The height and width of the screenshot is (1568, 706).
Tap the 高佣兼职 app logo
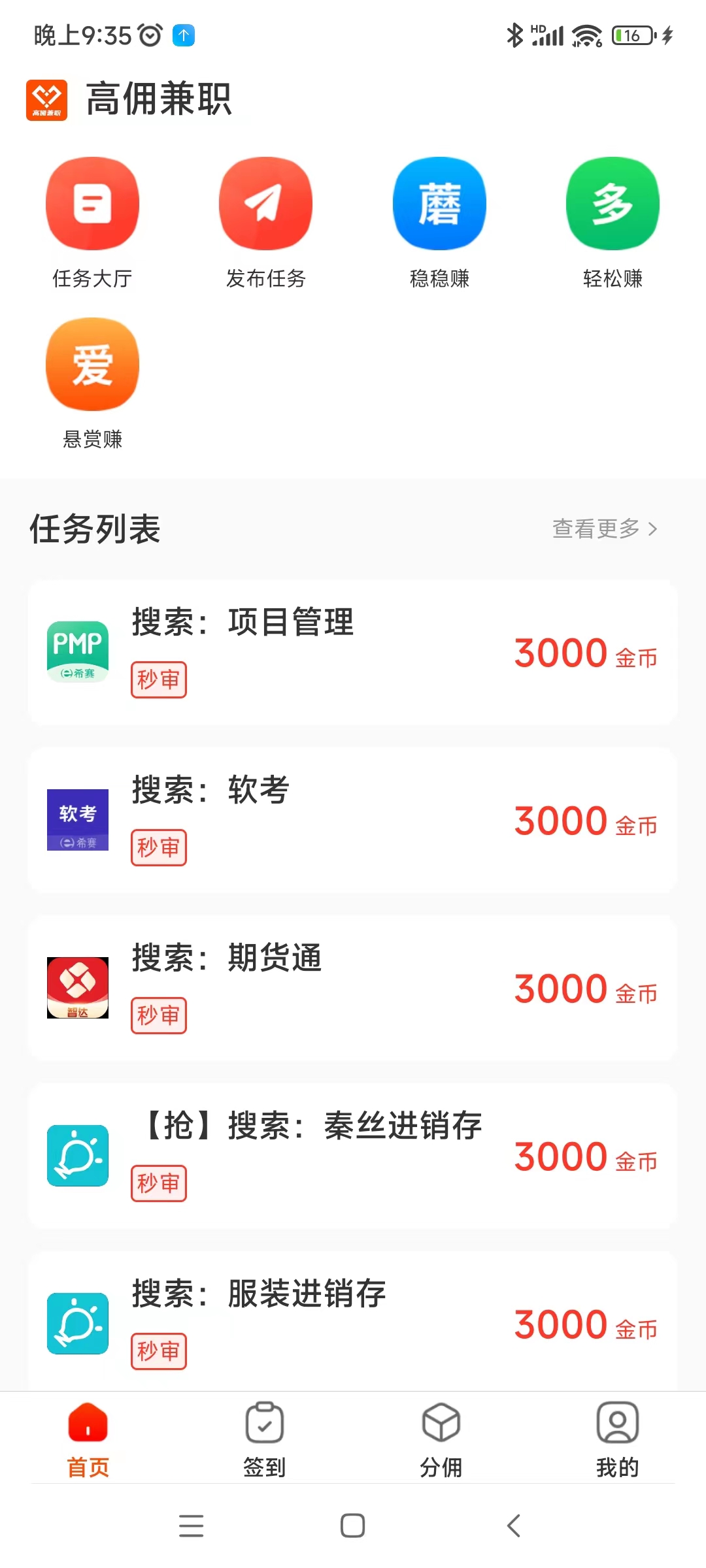click(x=46, y=98)
